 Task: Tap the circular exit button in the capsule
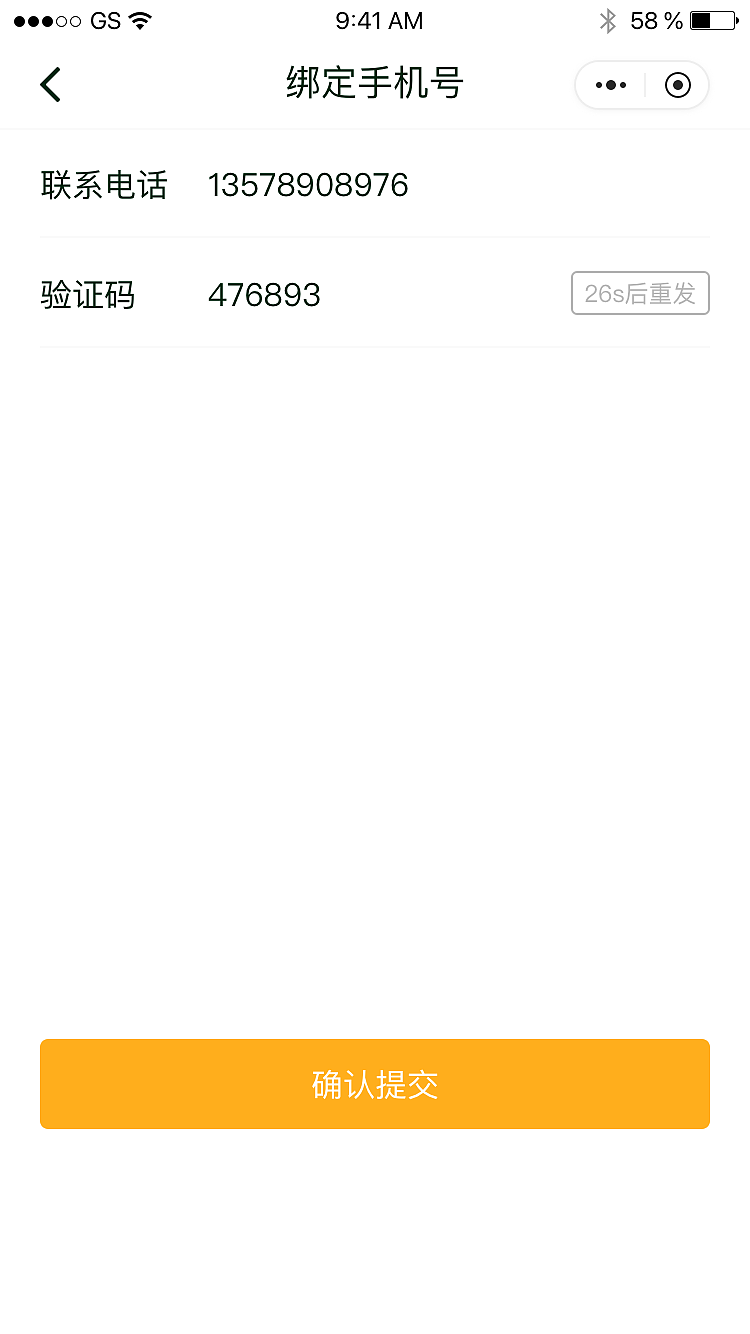[x=677, y=85]
